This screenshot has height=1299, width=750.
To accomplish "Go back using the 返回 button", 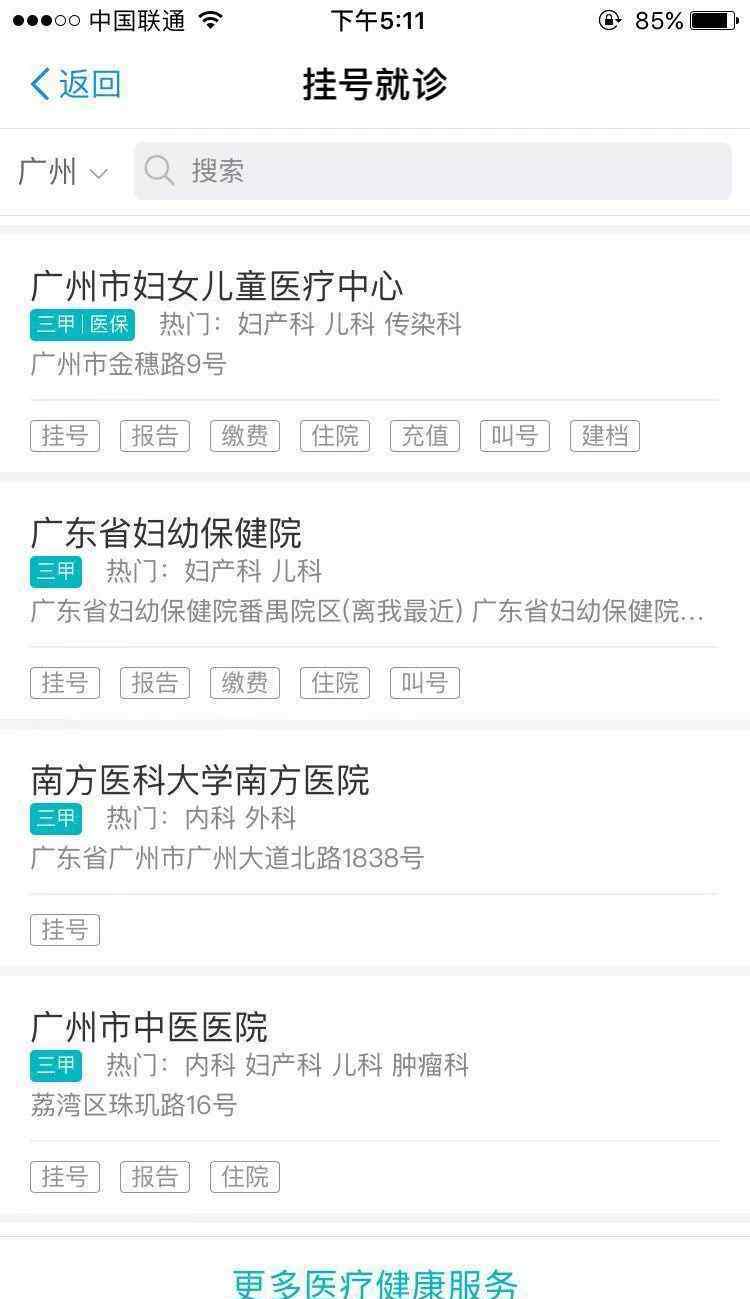I will click(76, 84).
